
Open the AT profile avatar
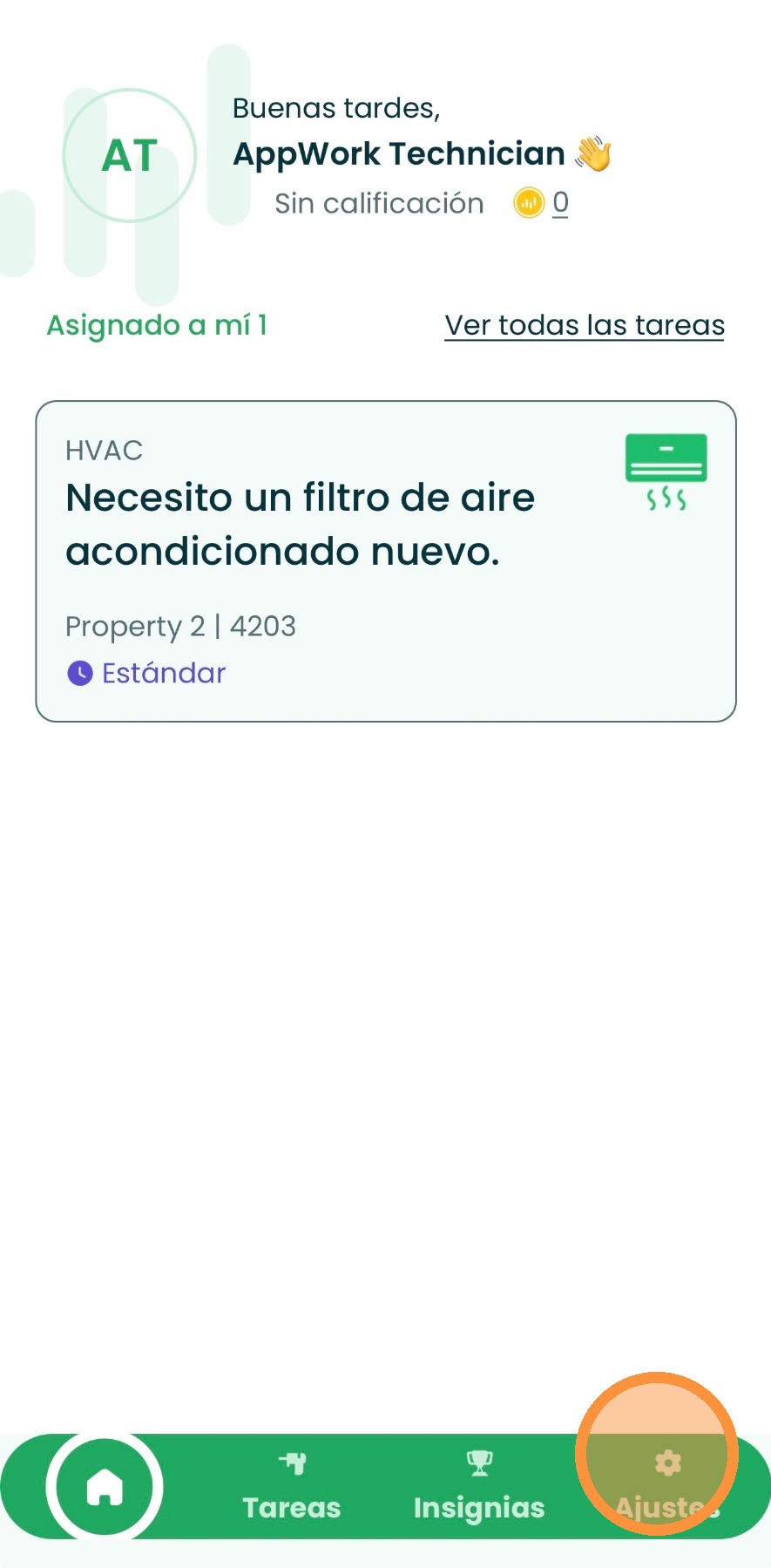pyautogui.click(x=130, y=156)
